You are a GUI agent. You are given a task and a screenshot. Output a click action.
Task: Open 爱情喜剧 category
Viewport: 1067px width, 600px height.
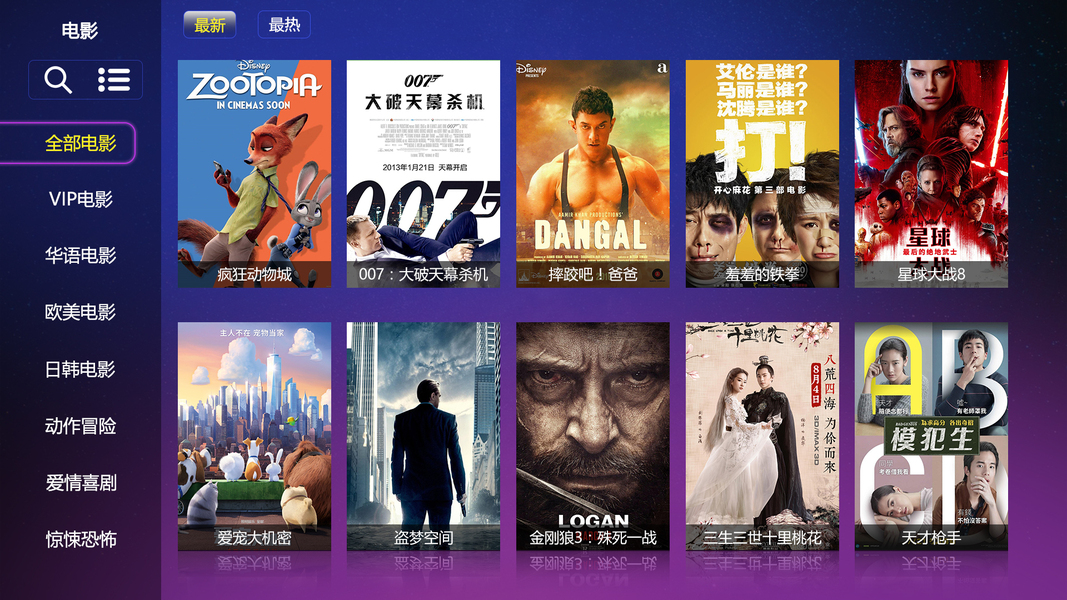pos(80,483)
